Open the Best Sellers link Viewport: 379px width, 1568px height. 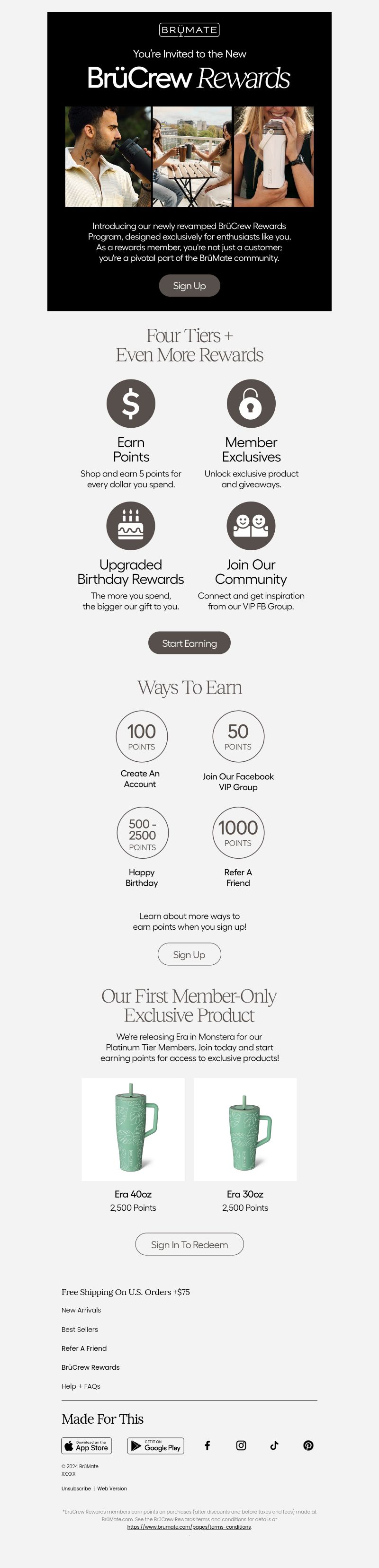80,1330
